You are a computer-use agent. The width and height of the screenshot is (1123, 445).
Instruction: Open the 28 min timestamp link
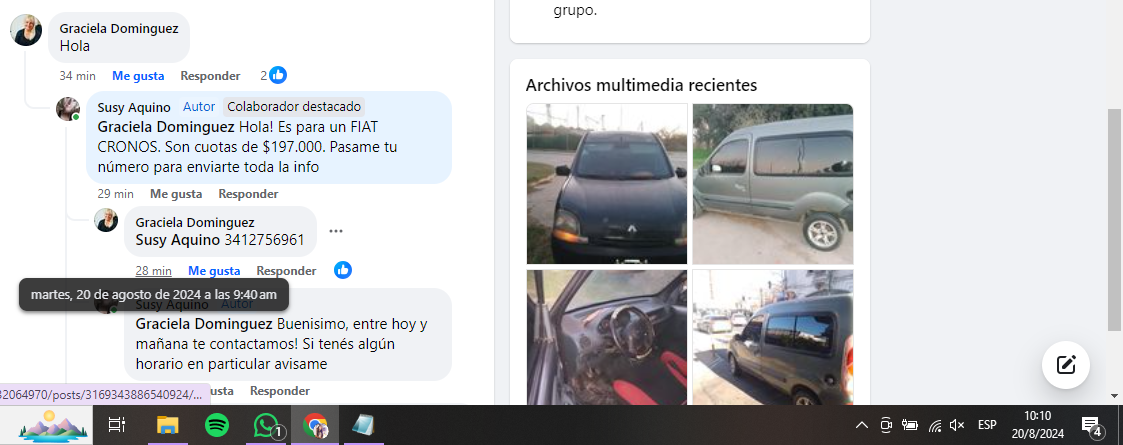tap(154, 271)
